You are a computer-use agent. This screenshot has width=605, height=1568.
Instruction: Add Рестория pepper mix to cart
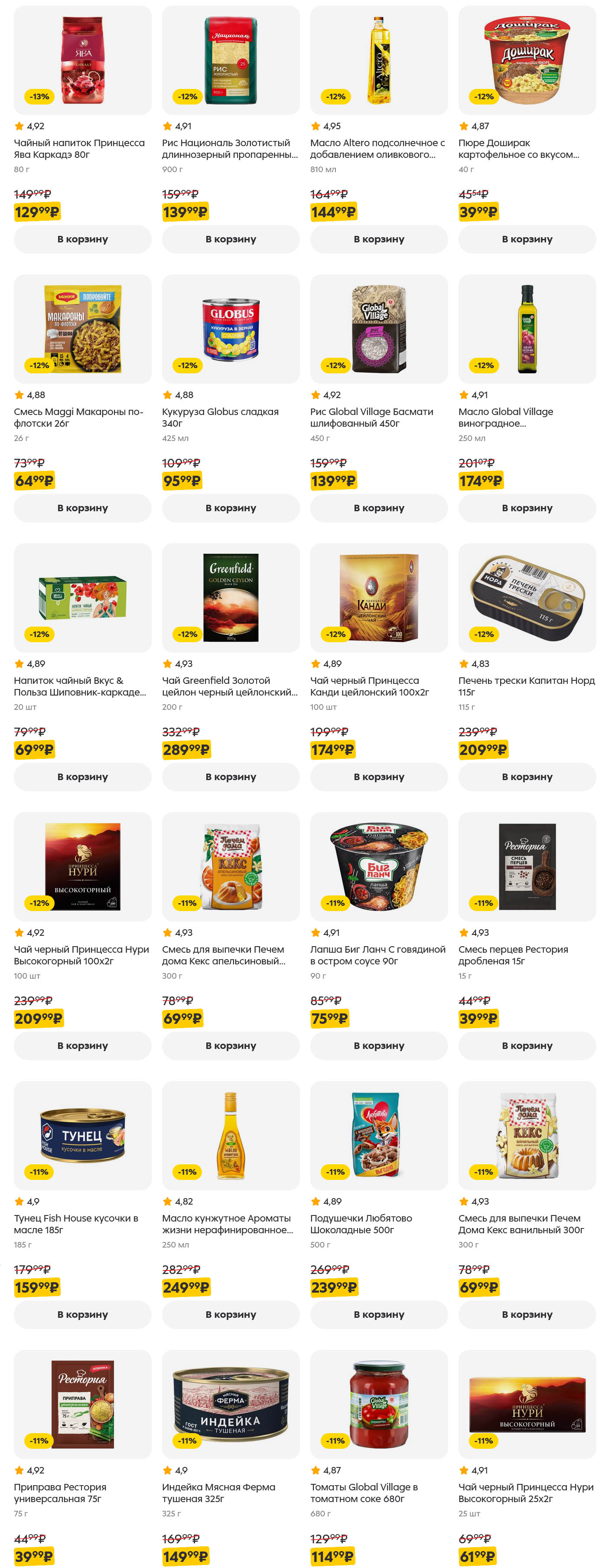pos(527,1046)
